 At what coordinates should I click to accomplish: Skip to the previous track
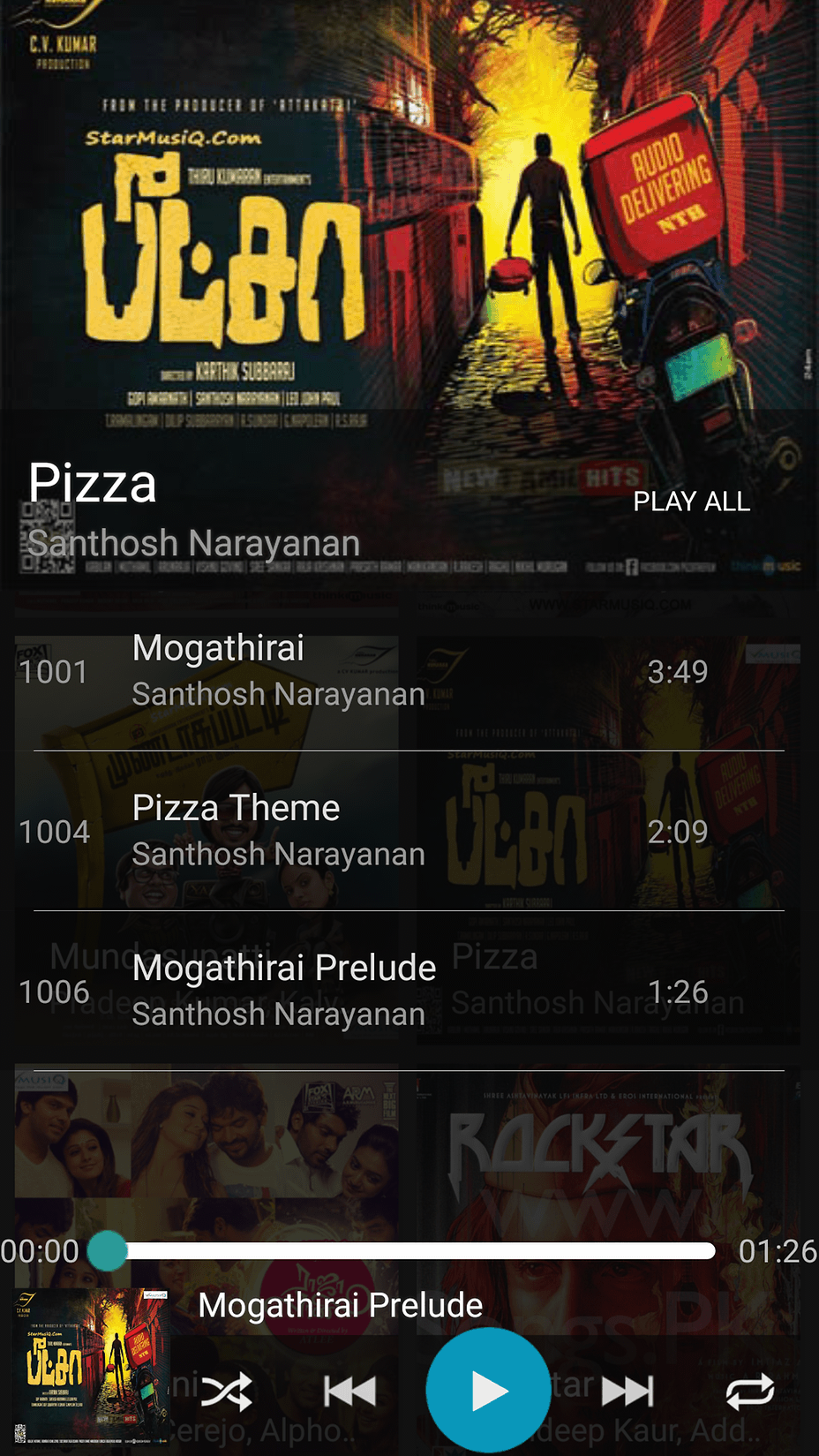[x=349, y=1392]
